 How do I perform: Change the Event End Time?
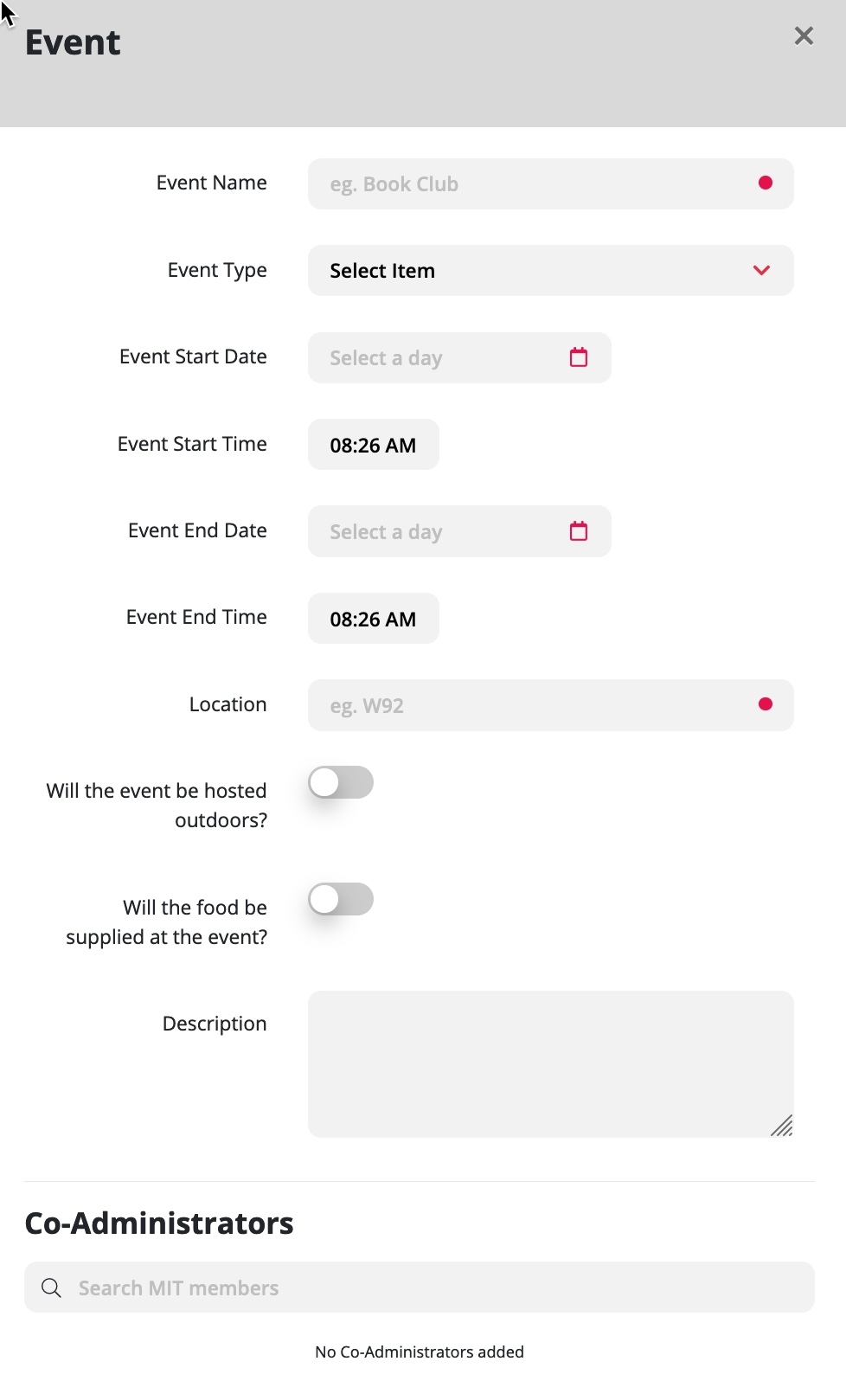point(373,619)
